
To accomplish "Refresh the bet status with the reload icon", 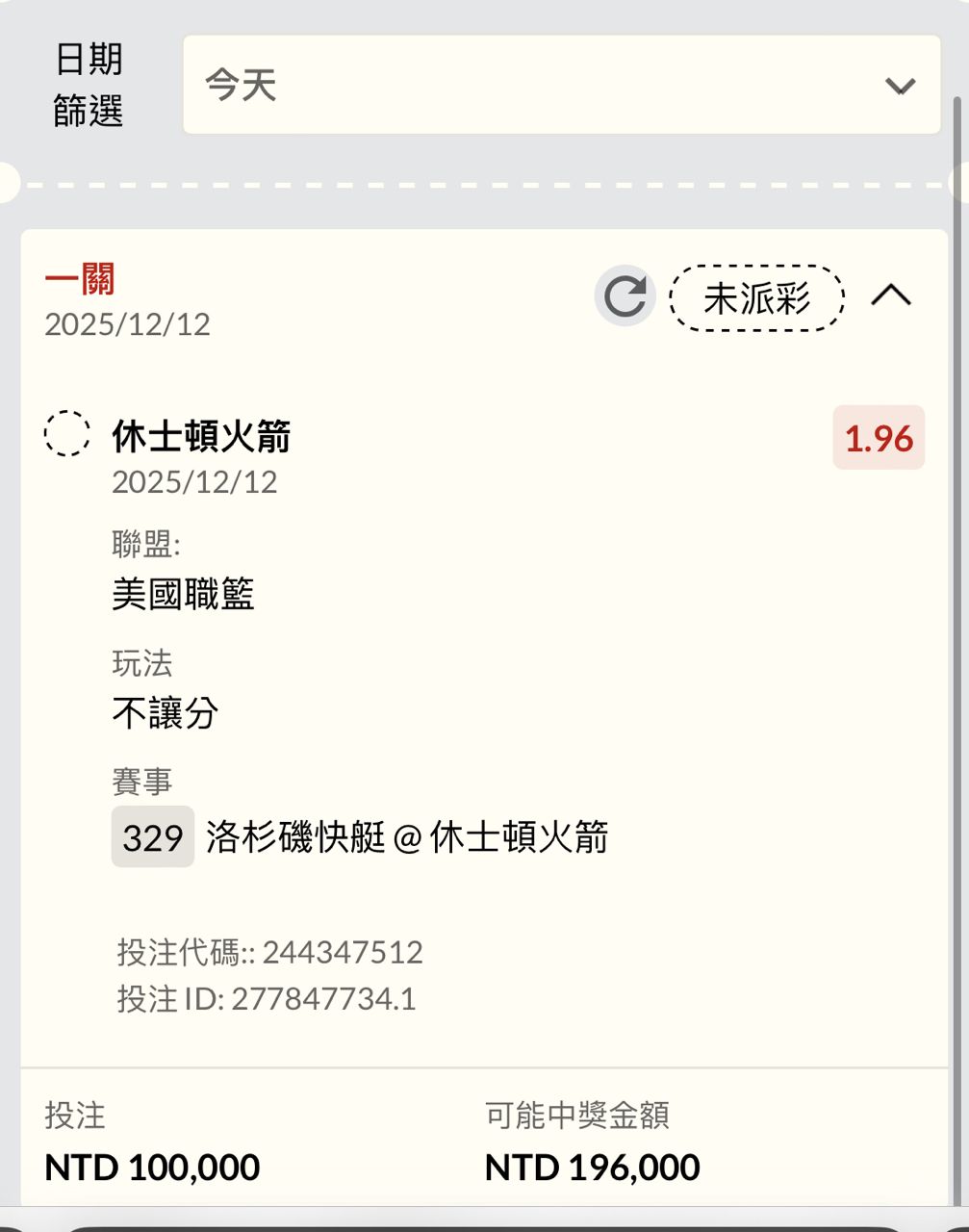I will point(625,295).
